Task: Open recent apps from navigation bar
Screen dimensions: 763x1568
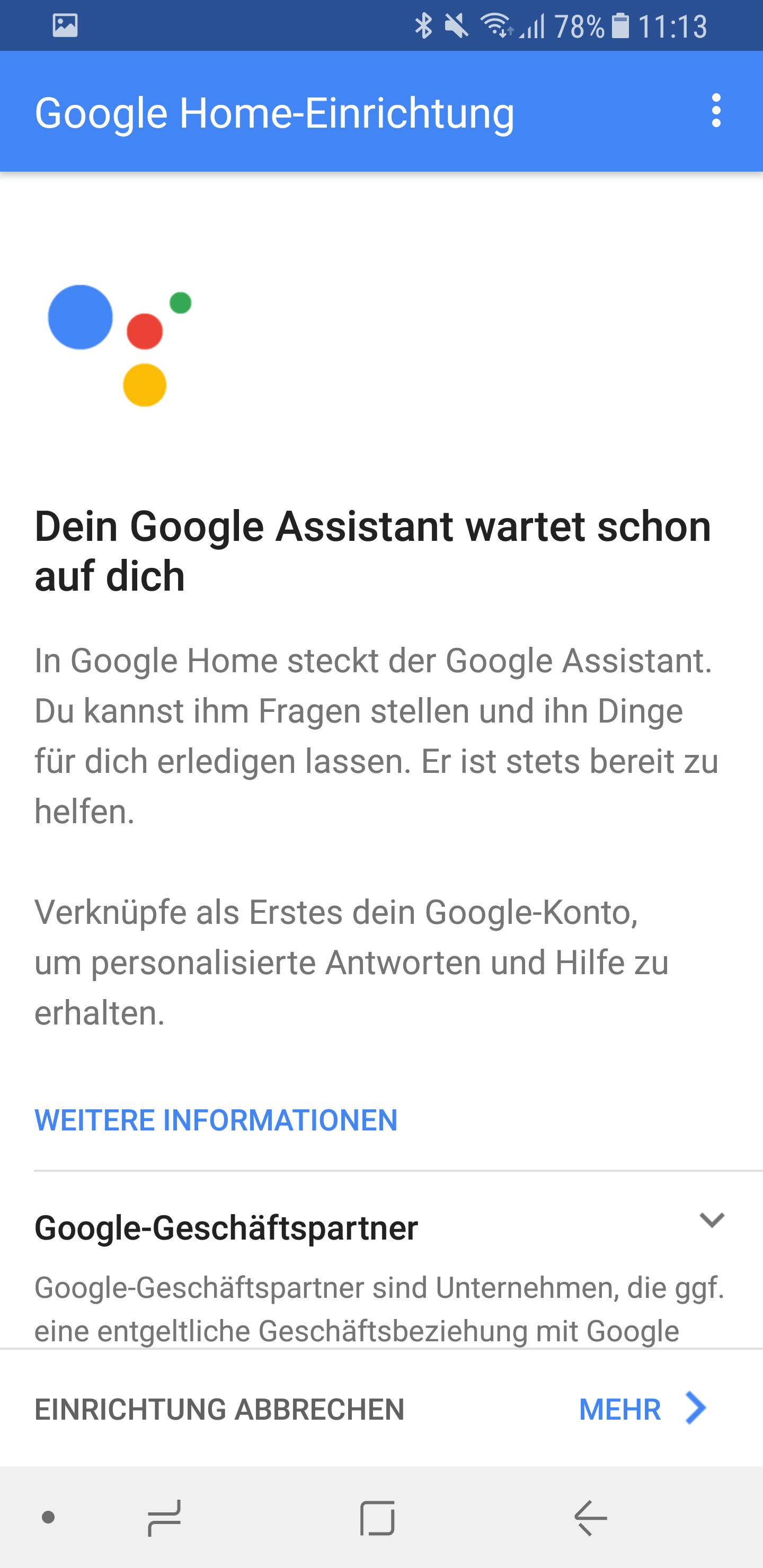Action: [165, 1518]
